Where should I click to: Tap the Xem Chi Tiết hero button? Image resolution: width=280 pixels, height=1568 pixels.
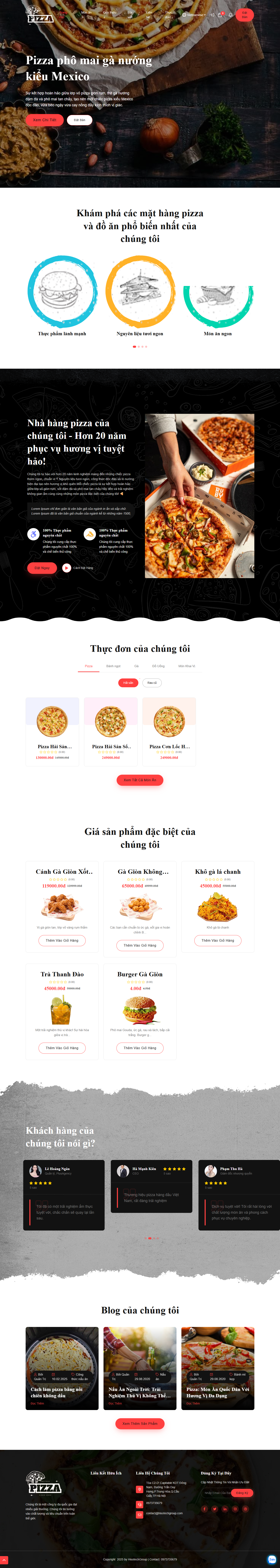[44, 120]
